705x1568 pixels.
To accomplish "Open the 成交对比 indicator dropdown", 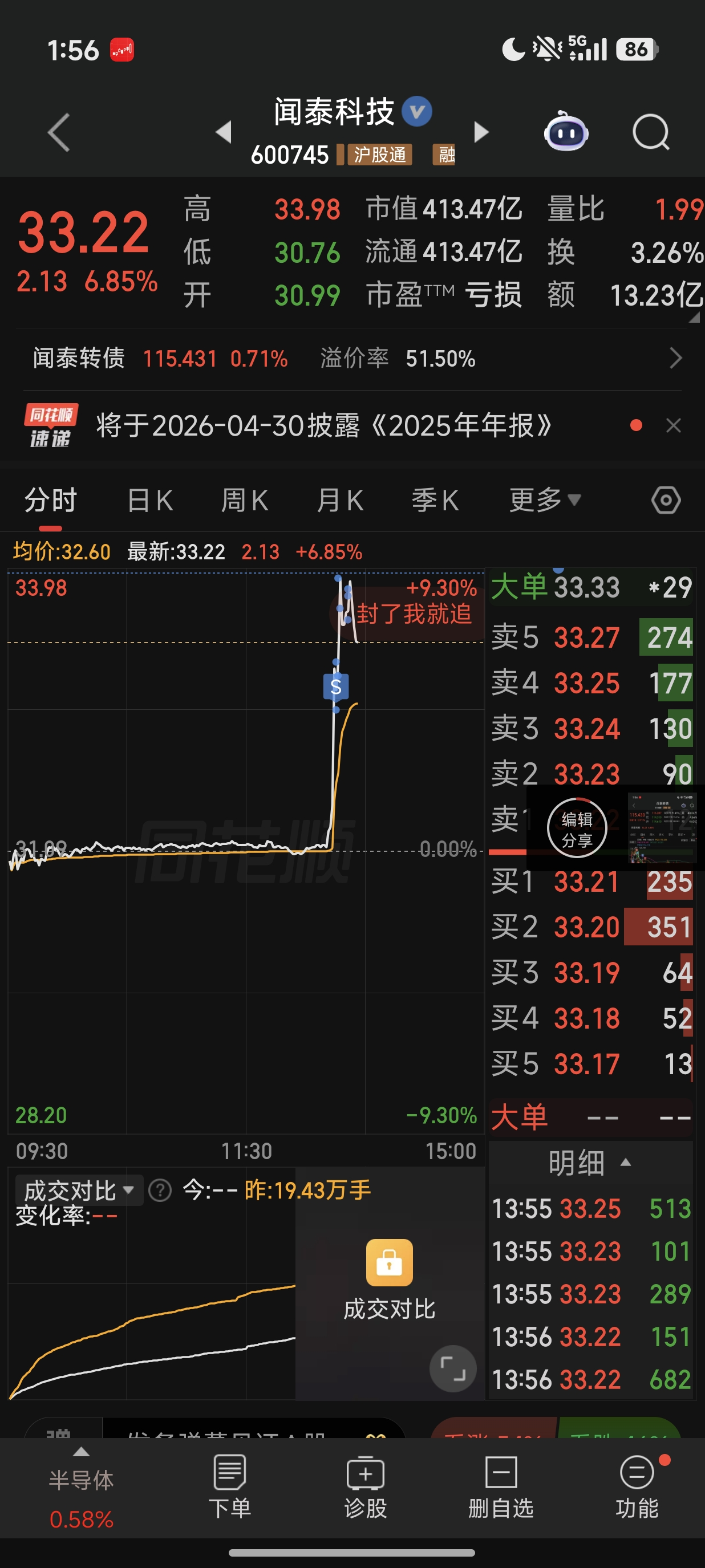I will click(x=78, y=1191).
